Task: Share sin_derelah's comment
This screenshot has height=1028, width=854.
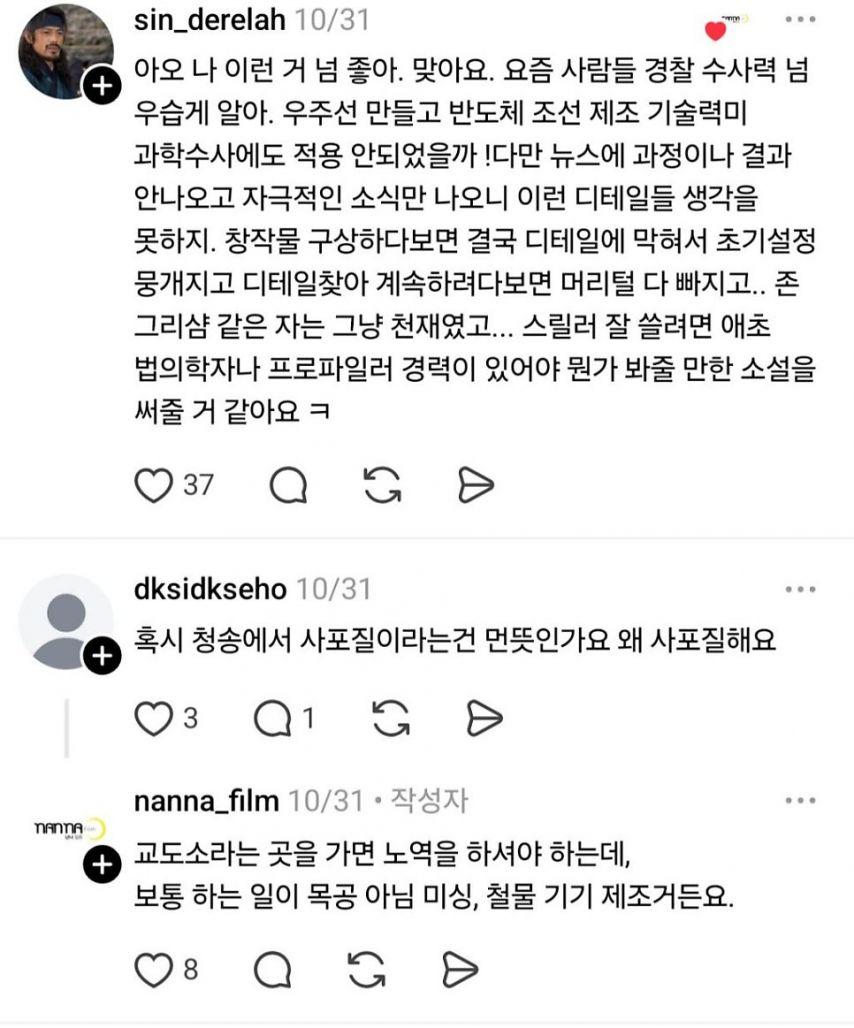Action: [476, 485]
